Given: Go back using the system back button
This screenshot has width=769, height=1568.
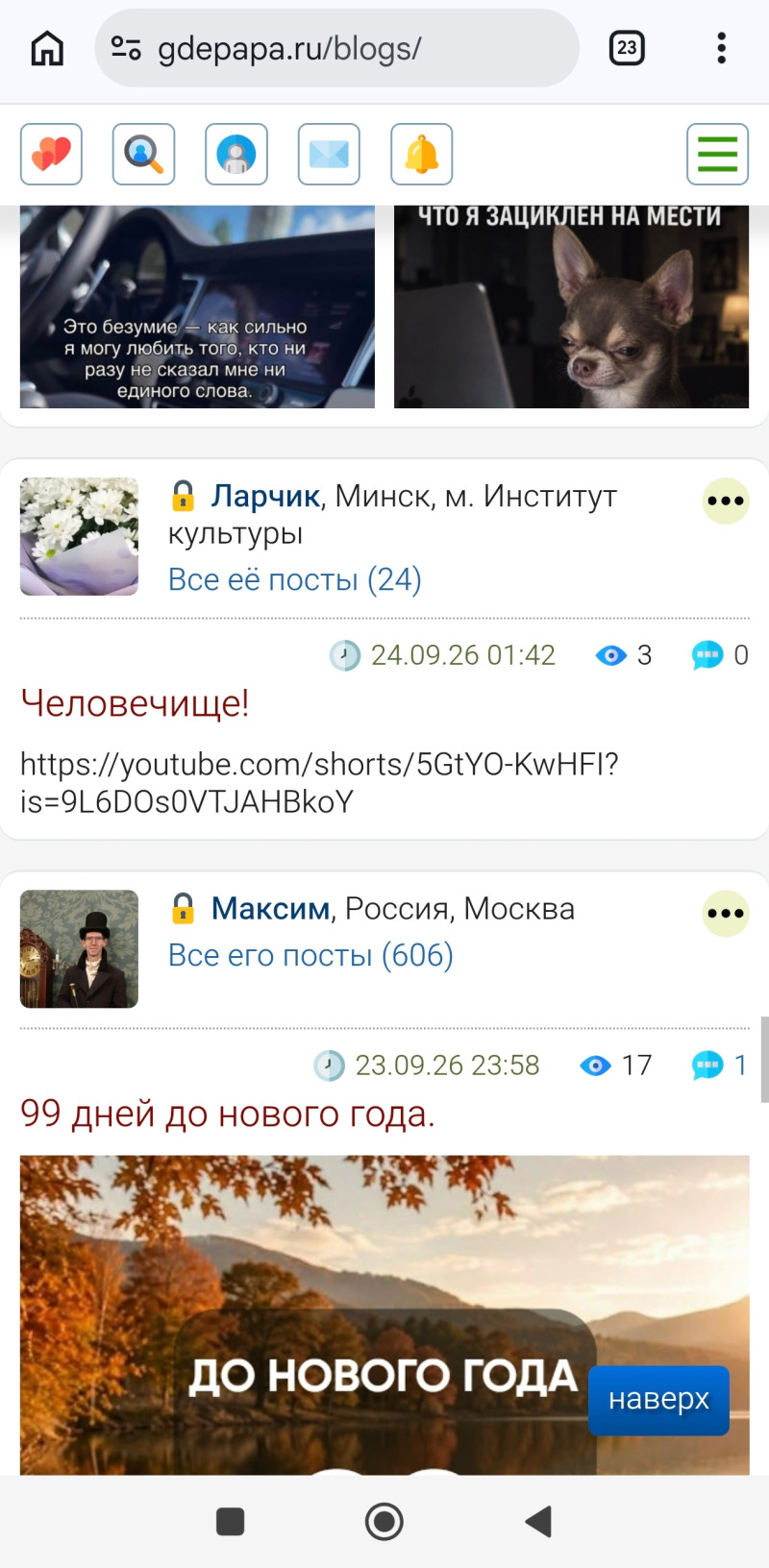Looking at the screenshot, I should tap(539, 1521).
